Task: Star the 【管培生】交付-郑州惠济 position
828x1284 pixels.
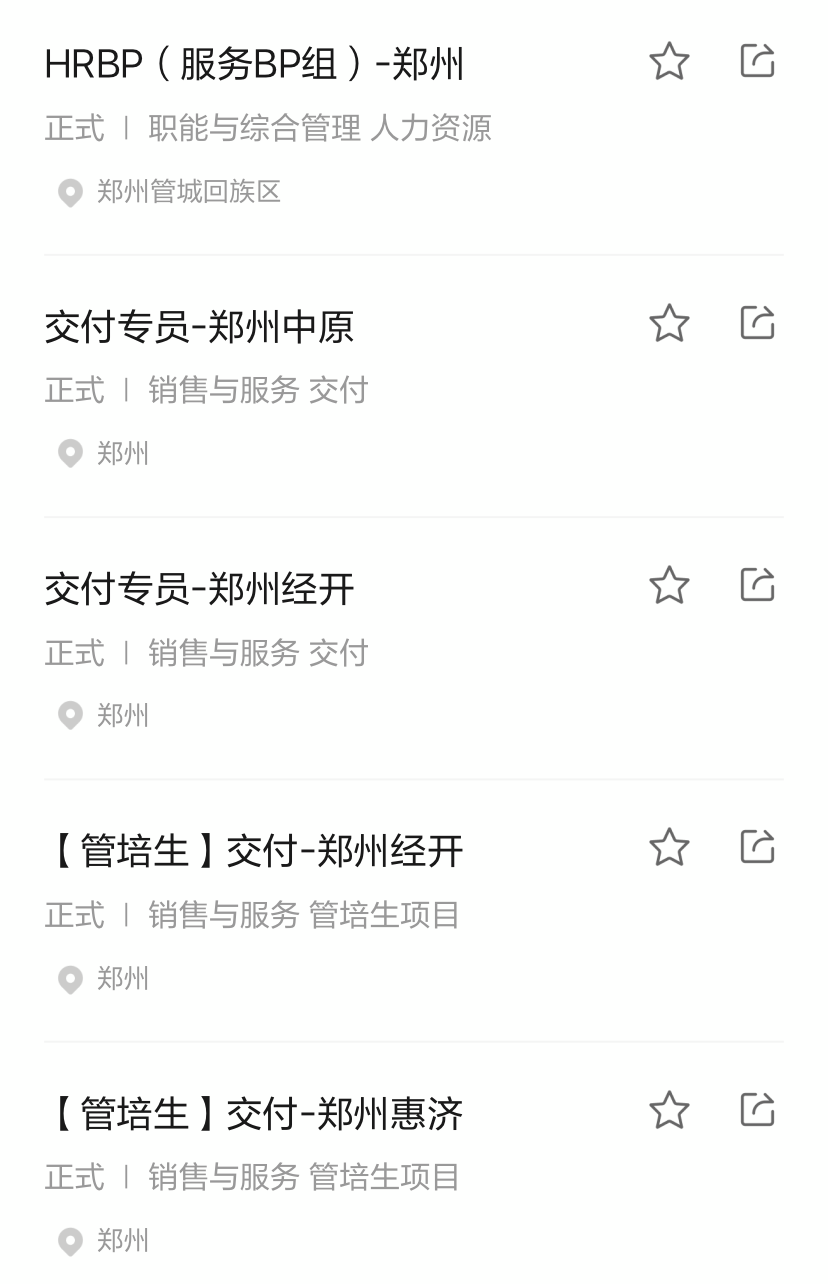Action: click(669, 1110)
